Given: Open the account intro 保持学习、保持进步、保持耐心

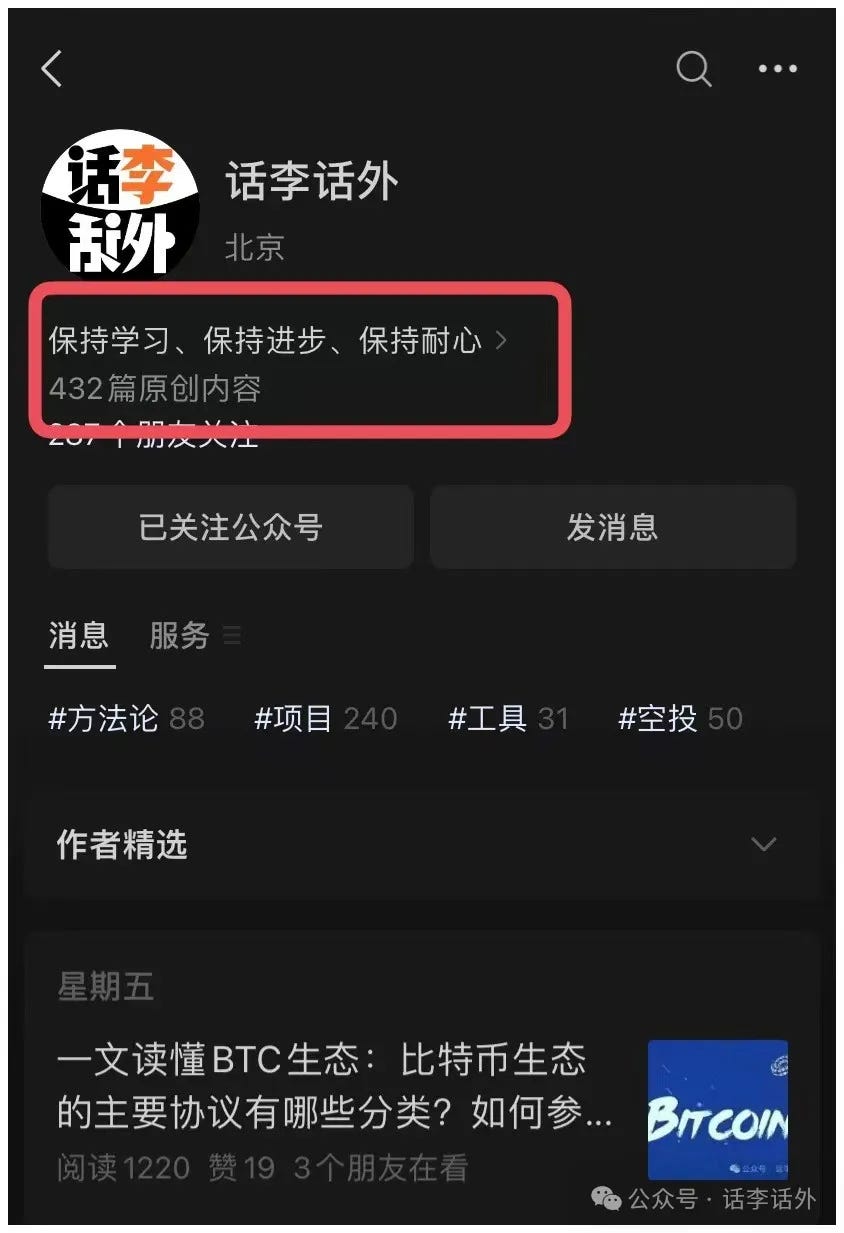Looking at the screenshot, I should 277,341.
